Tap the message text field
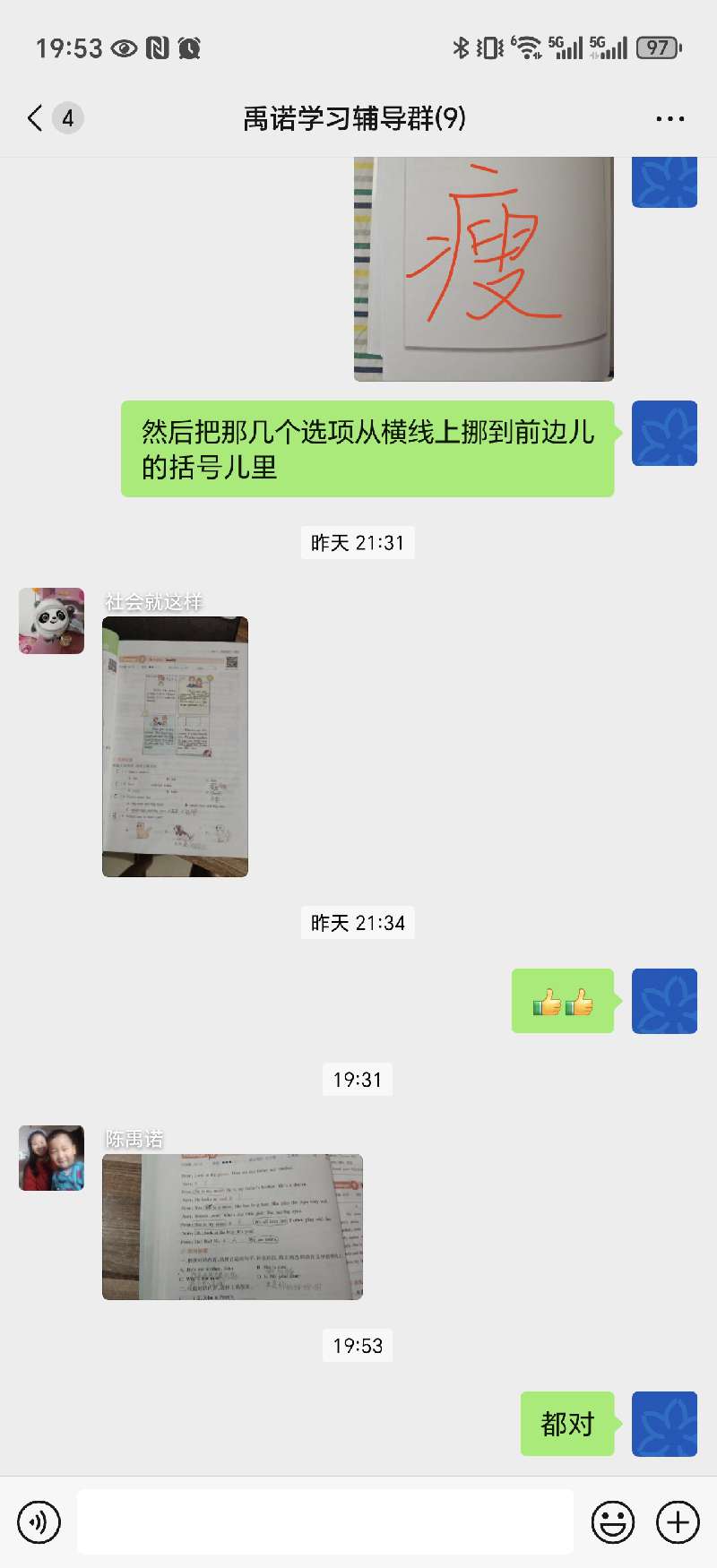Image resolution: width=717 pixels, height=1568 pixels. pyautogui.click(x=324, y=1521)
